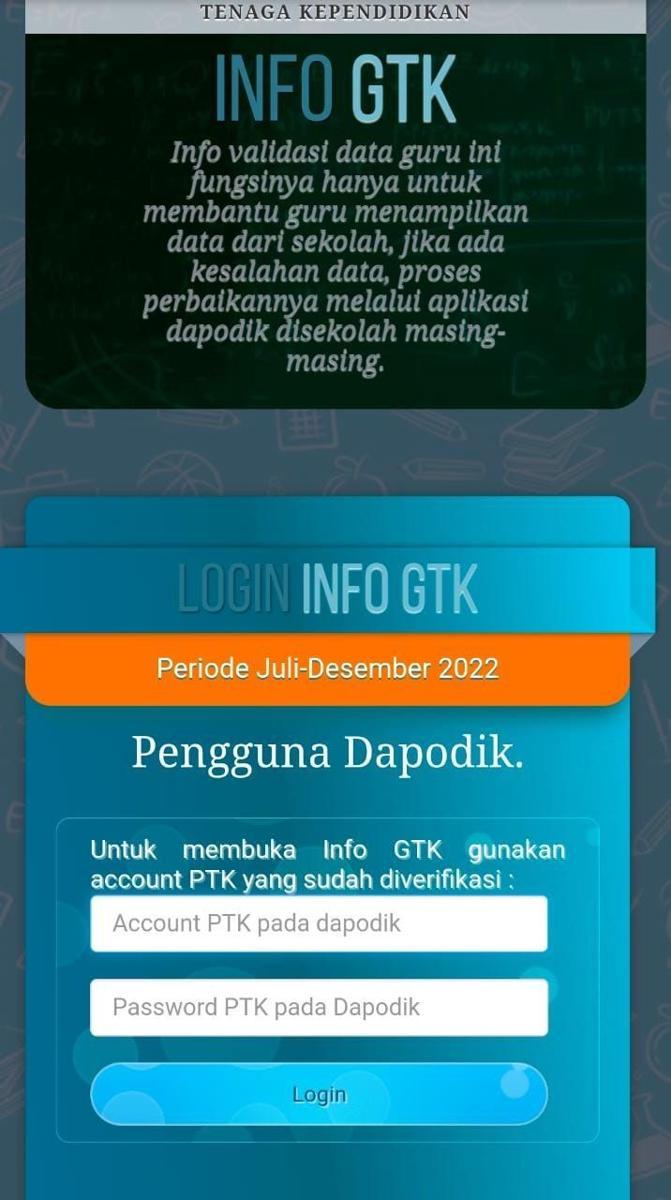The height and width of the screenshot is (1200, 671).
Task: Tap the Password PTK pada Dapodik field
Action: click(319, 1007)
